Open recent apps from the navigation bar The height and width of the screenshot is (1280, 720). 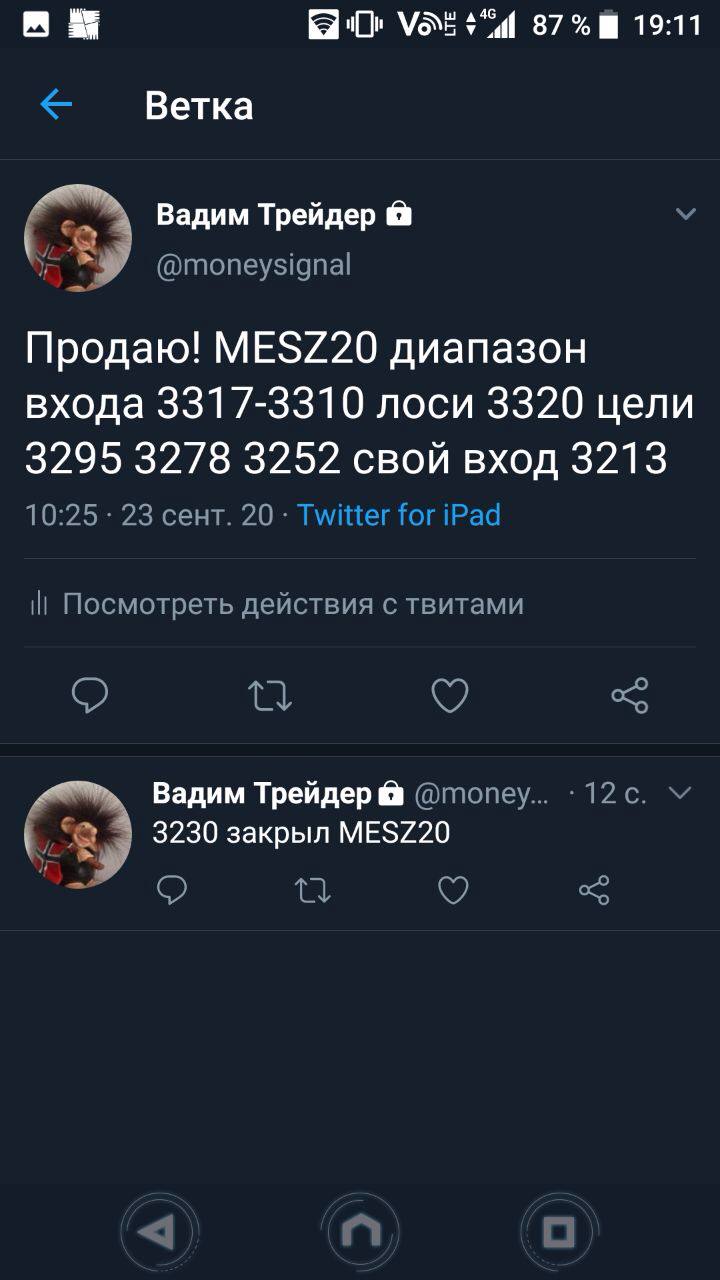click(560, 1232)
